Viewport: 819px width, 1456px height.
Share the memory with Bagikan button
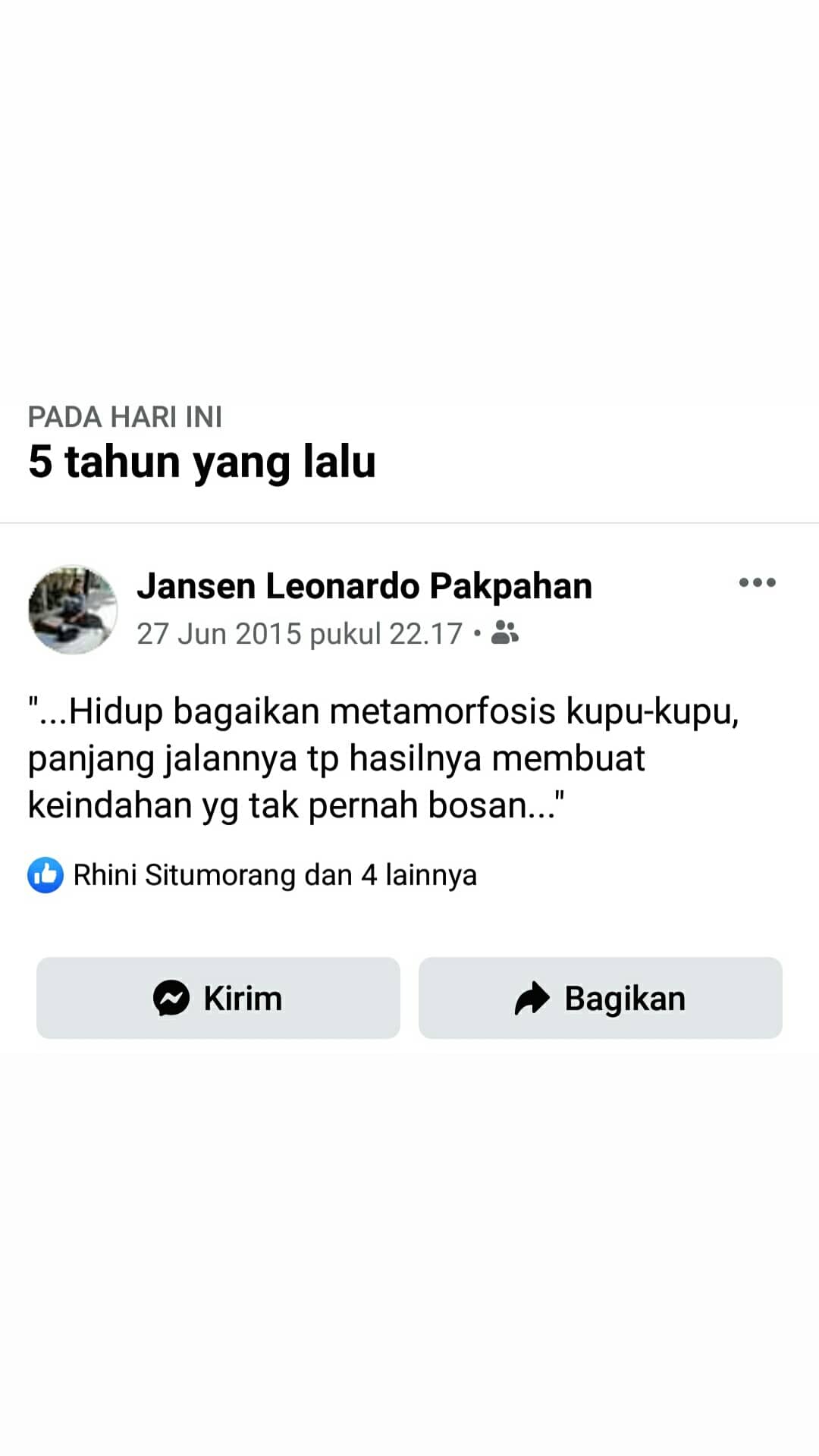(x=600, y=998)
